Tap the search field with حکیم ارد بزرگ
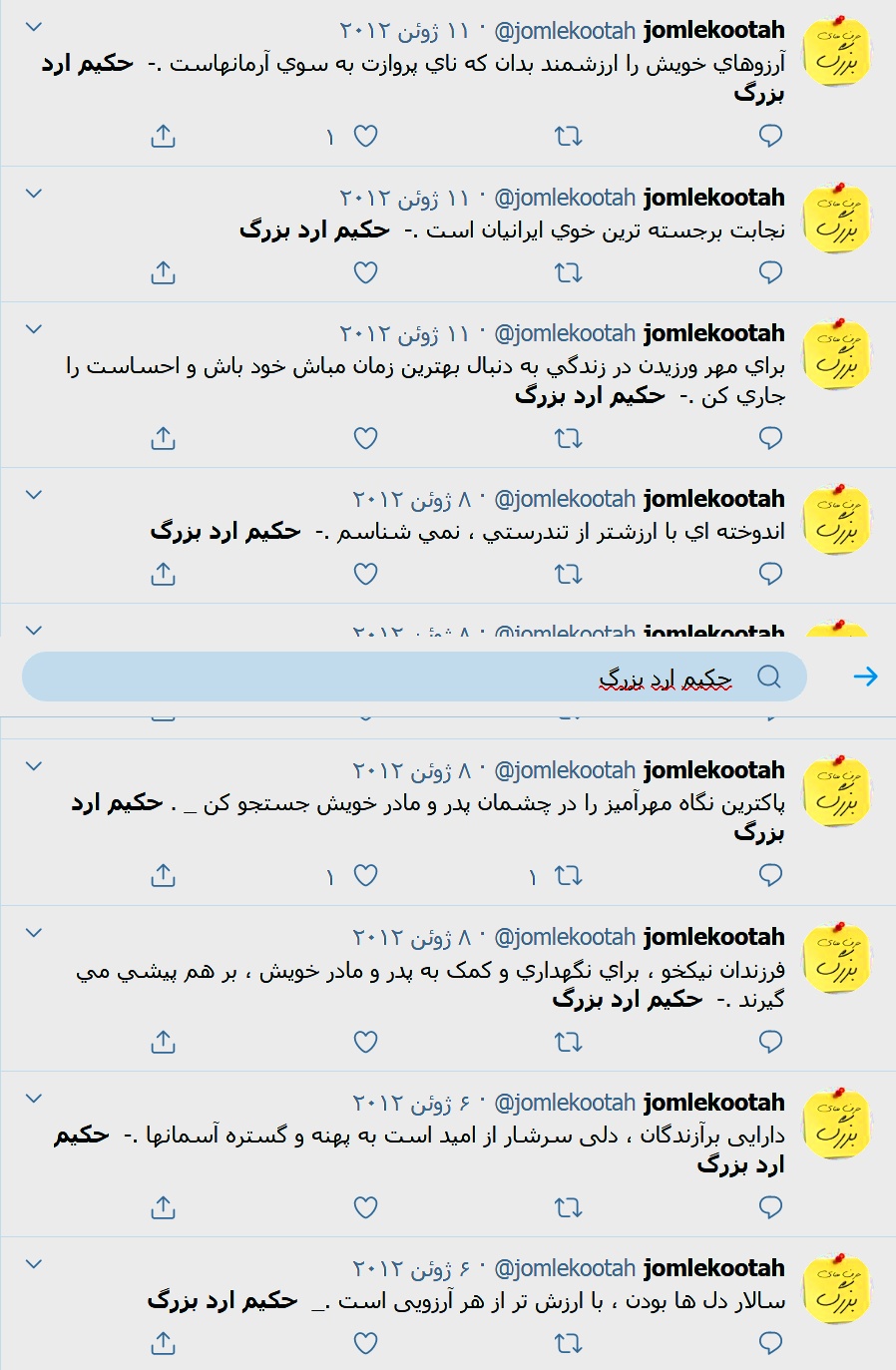This screenshot has height=1370, width=896. tap(414, 677)
